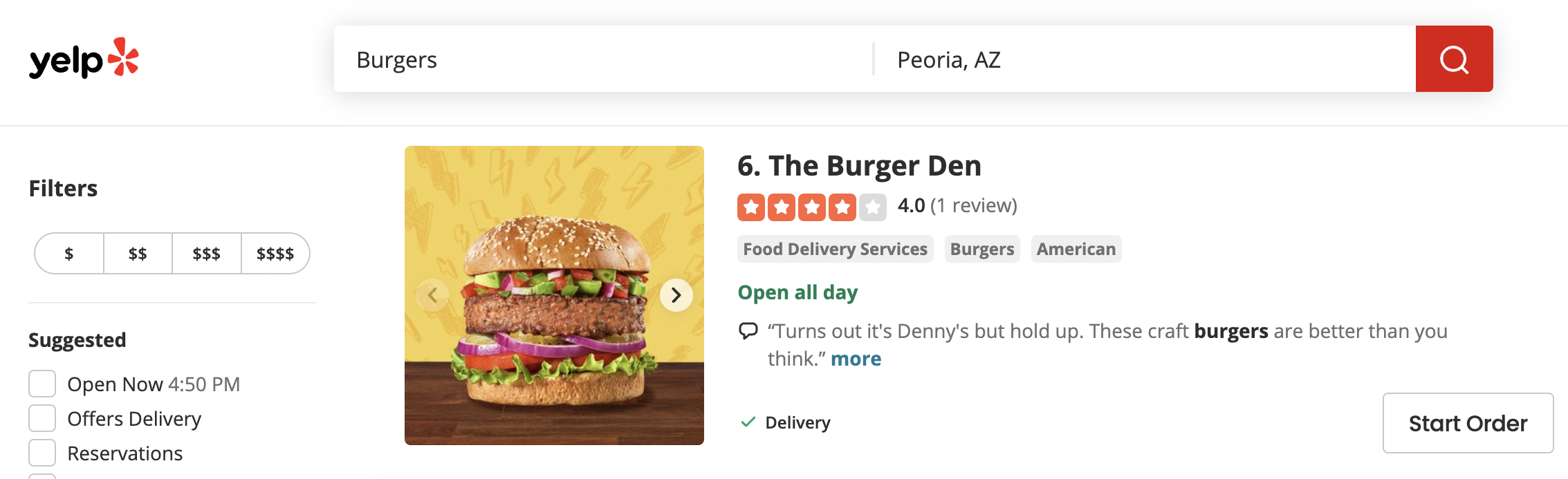Focus the Burgers search field
This screenshot has height=479, width=1568.
602,59
